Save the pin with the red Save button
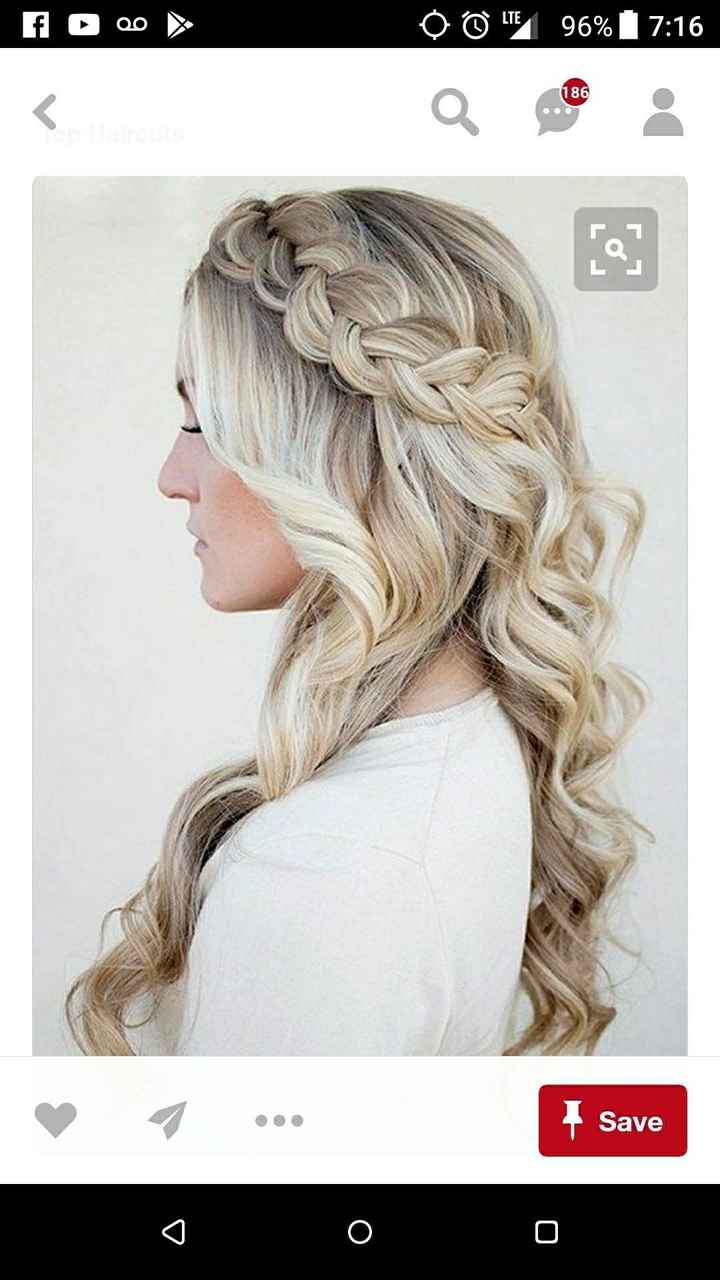Image resolution: width=720 pixels, height=1280 pixels. point(612,1120)
